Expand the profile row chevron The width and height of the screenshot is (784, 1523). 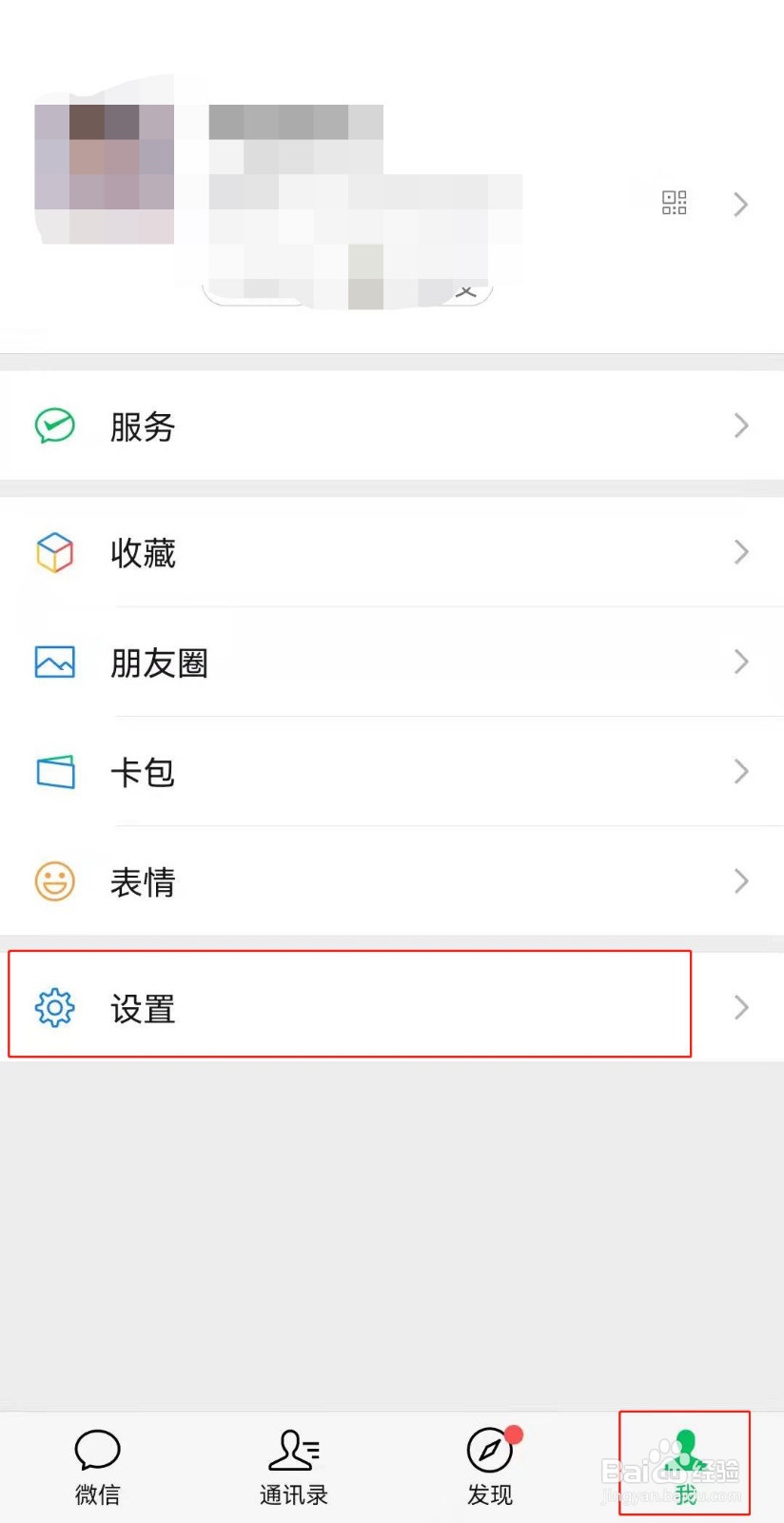[741, 203]
